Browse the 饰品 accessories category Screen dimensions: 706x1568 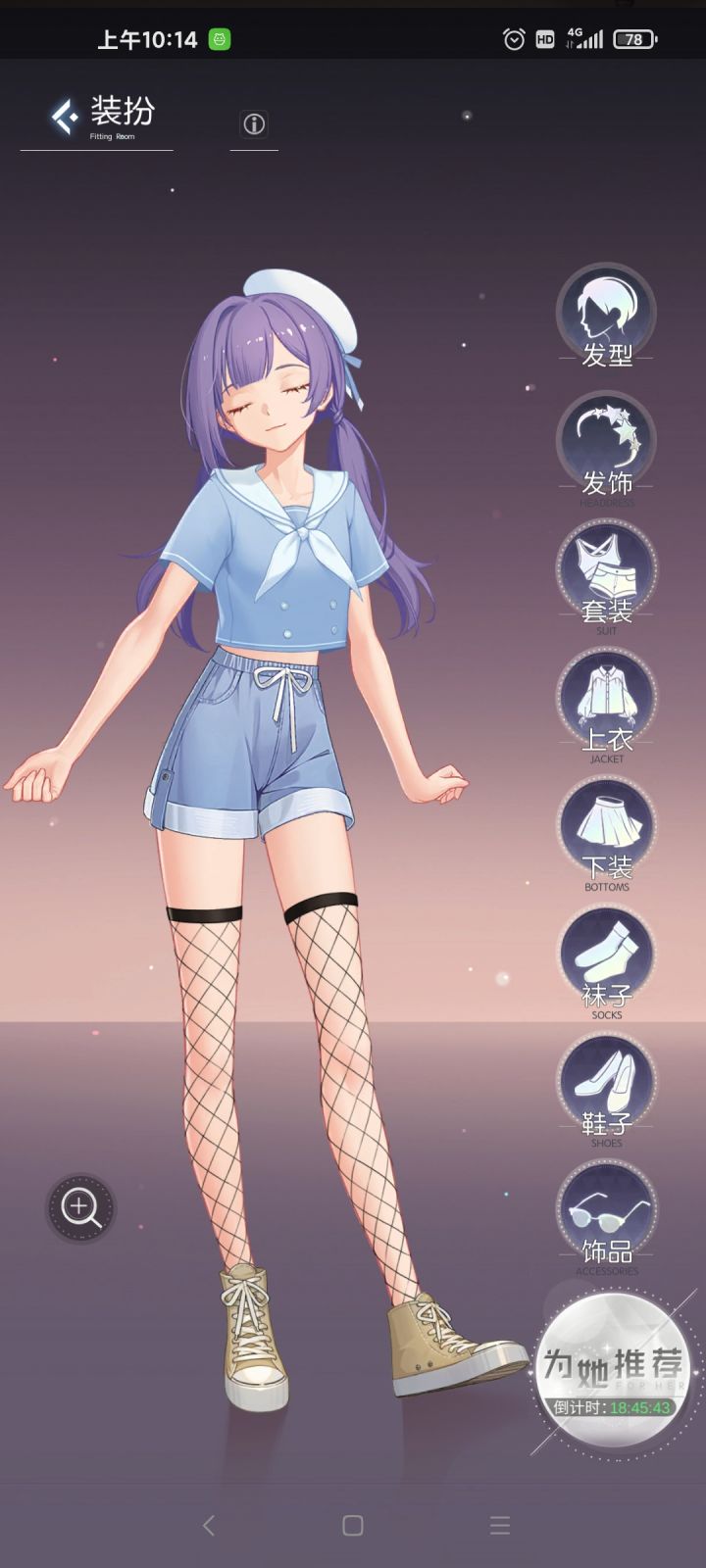[x=606, y=1214]
